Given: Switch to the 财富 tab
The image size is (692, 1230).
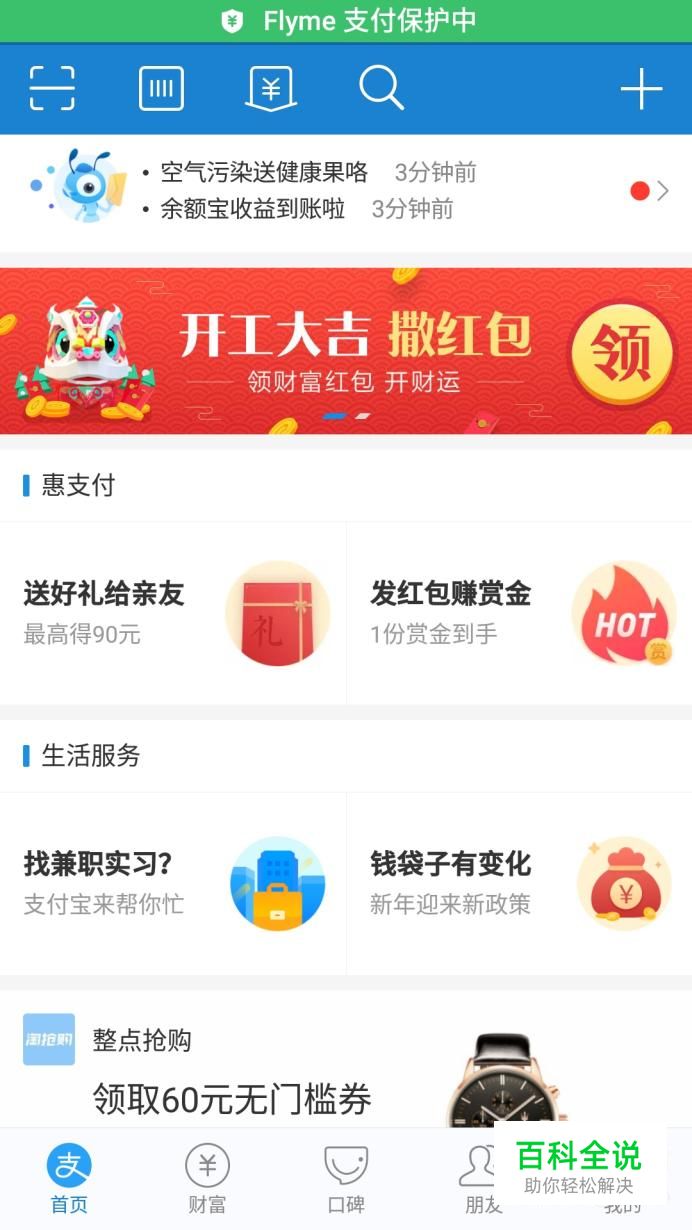Looking at the screenshot, I should tap(207, 1180).
